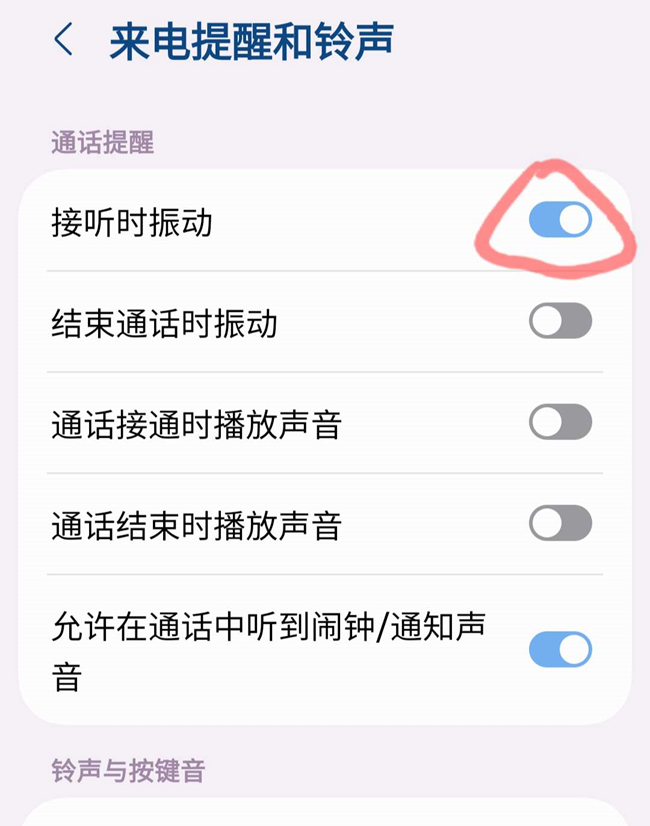This screenshot has width=650, height=826.
Task: Toggle 通话接通时播放声音 on
Action: click(560, 422)
